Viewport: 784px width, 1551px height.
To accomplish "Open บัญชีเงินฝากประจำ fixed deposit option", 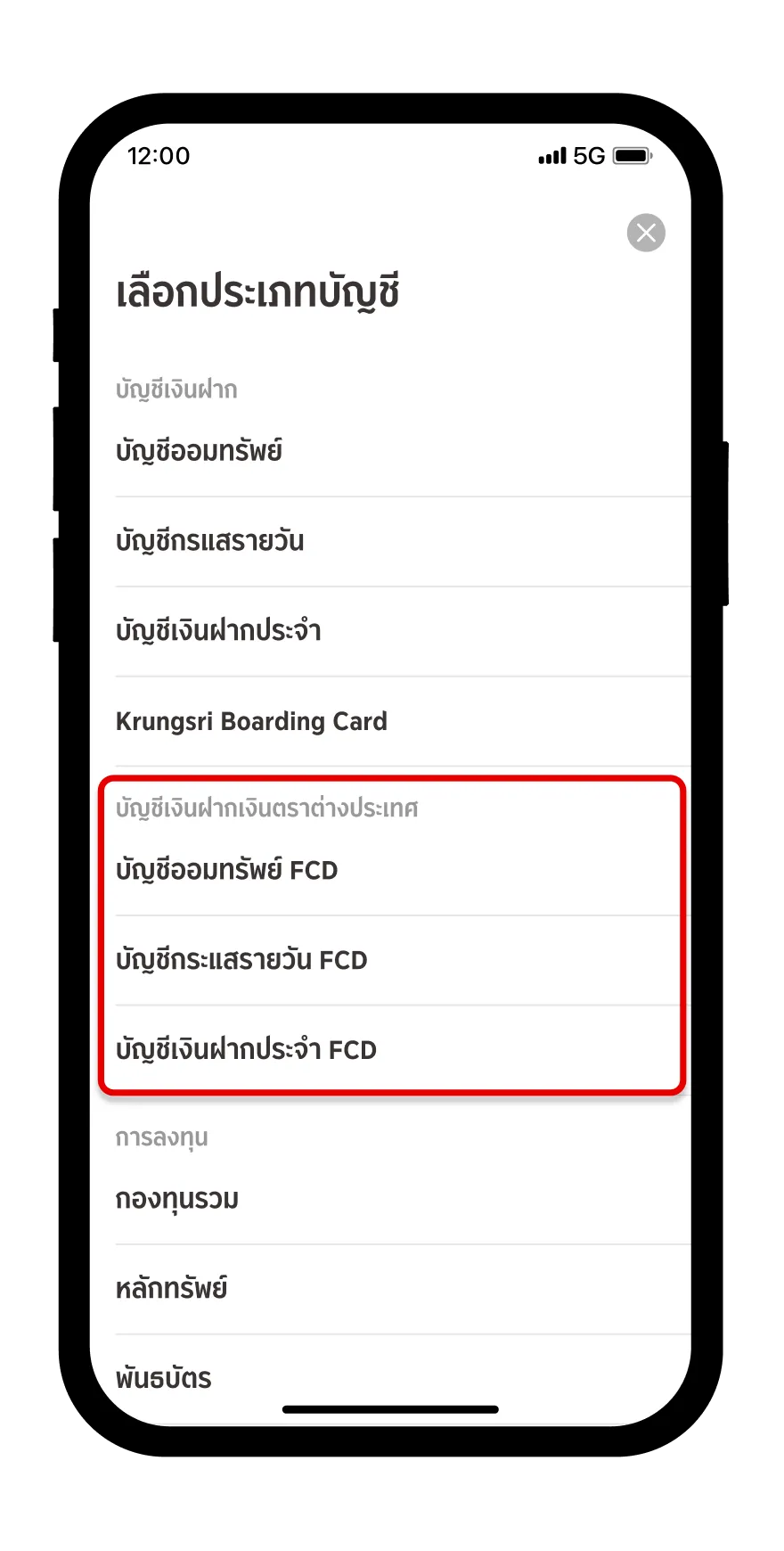I will 218,631.
